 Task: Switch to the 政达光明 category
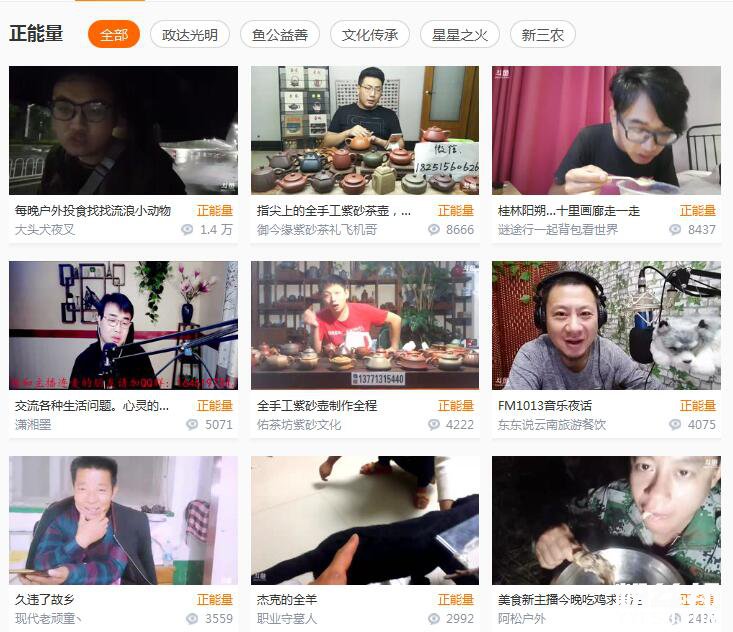tap(190, 34)
